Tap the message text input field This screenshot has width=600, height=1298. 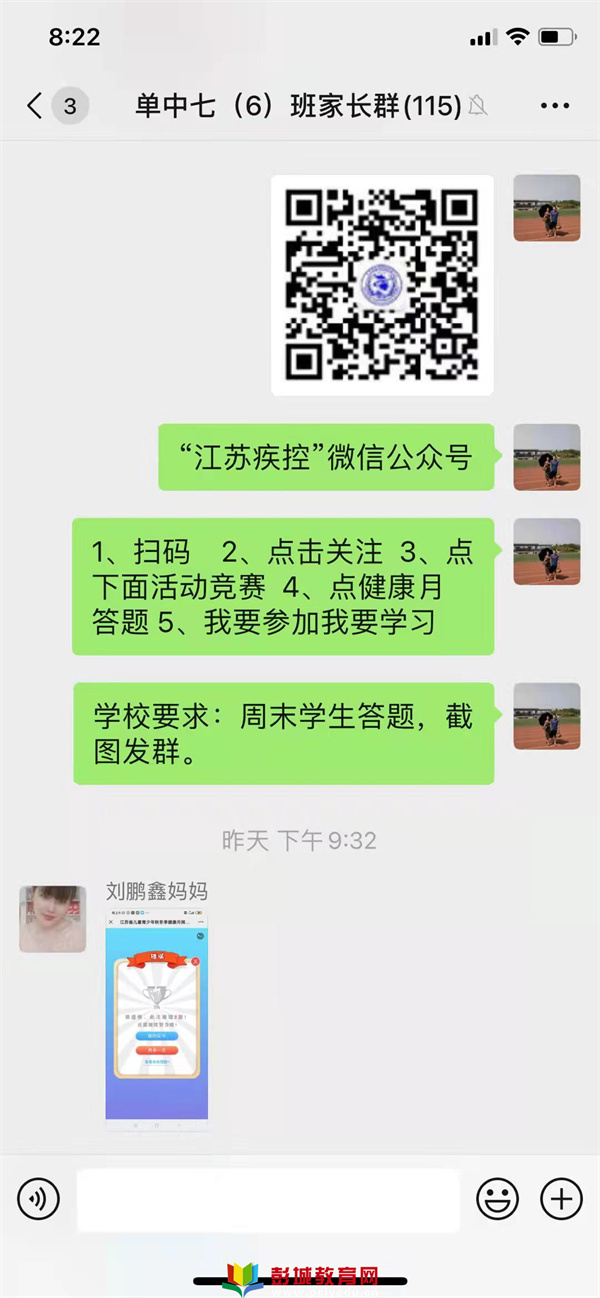click(268, 1199)
